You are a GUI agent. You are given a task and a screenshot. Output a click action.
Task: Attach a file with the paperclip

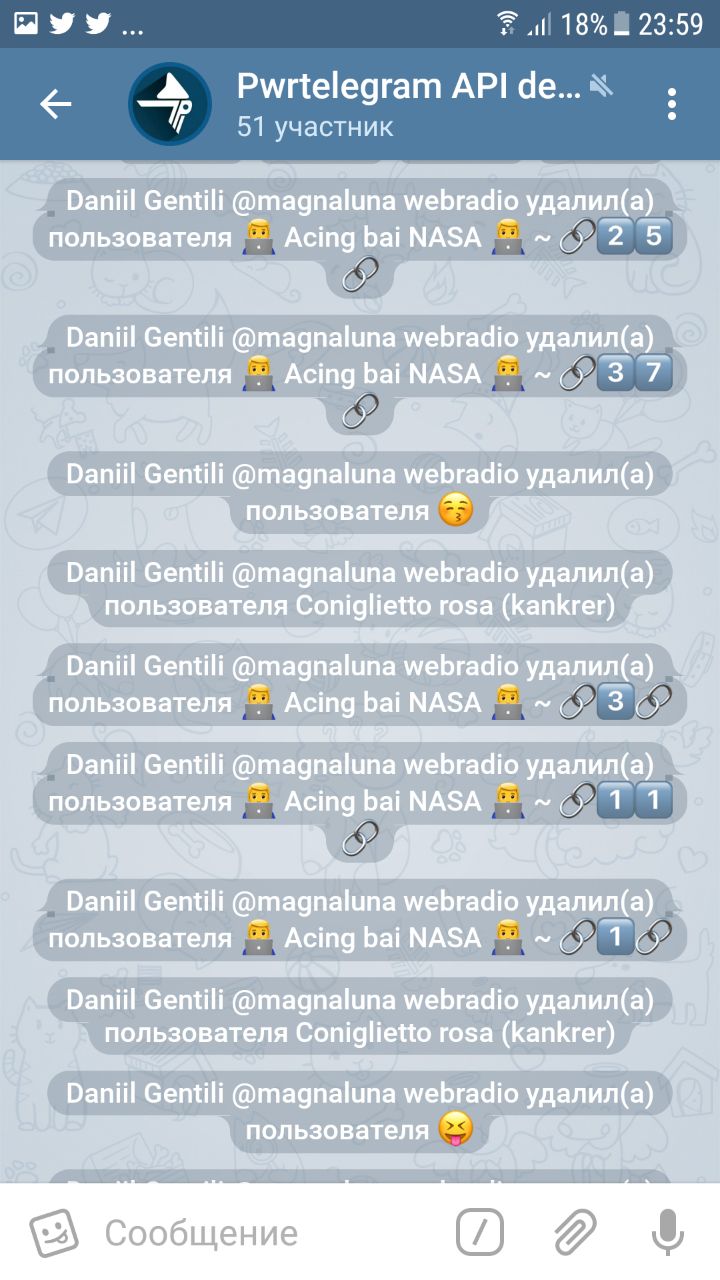(x=575, y=1232)
